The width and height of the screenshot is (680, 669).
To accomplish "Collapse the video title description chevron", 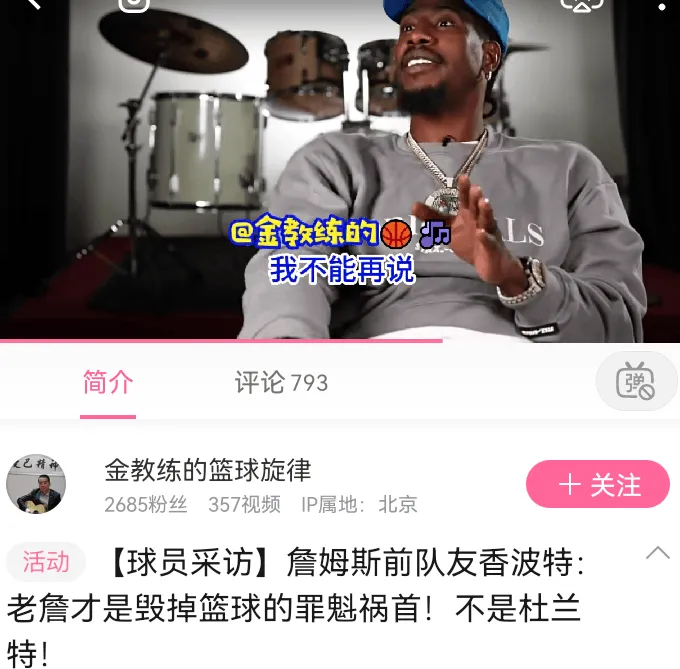I will (x=657, y=553).
